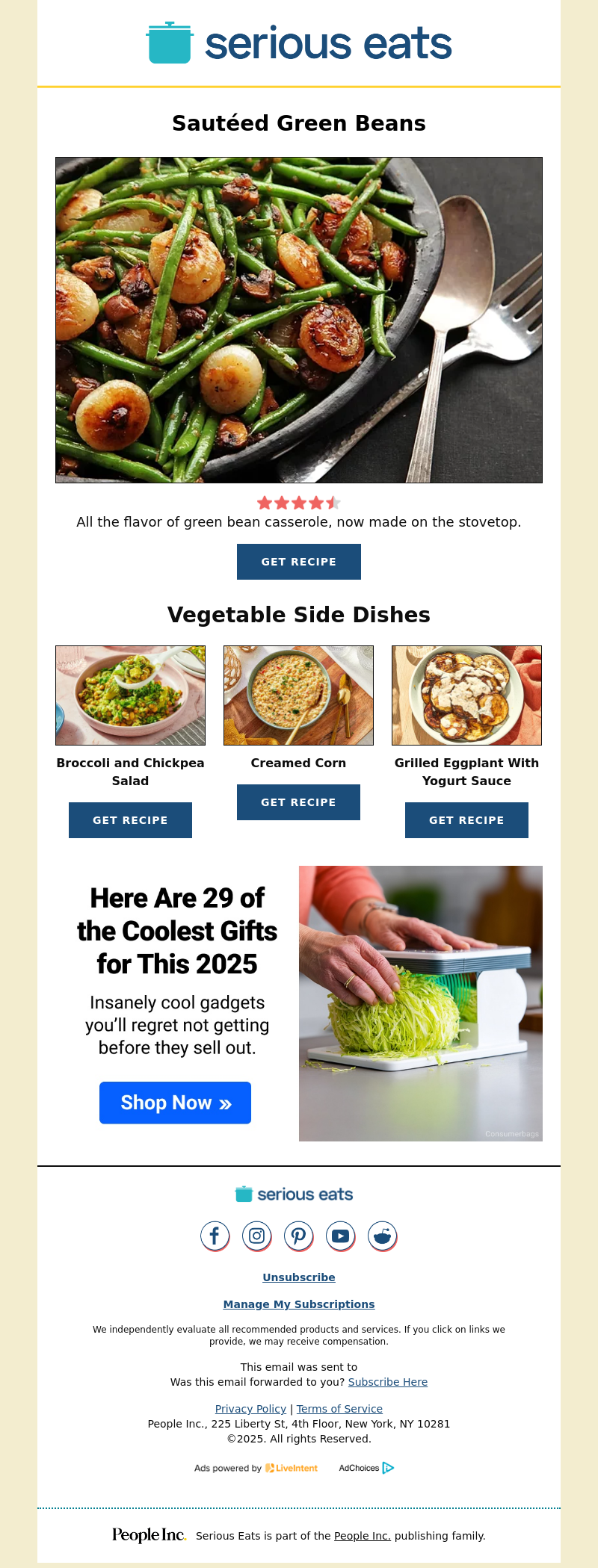Open the Creamed Corn image

pyautogui.click(x=298, y=695)
